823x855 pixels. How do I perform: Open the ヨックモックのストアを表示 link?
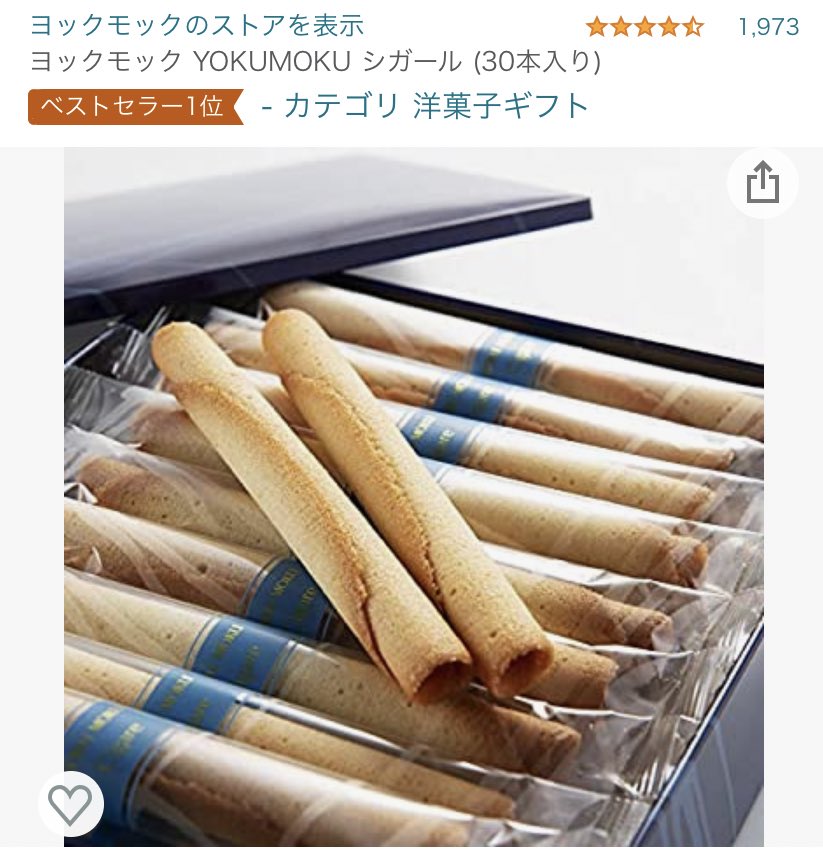tap(196, 25)
